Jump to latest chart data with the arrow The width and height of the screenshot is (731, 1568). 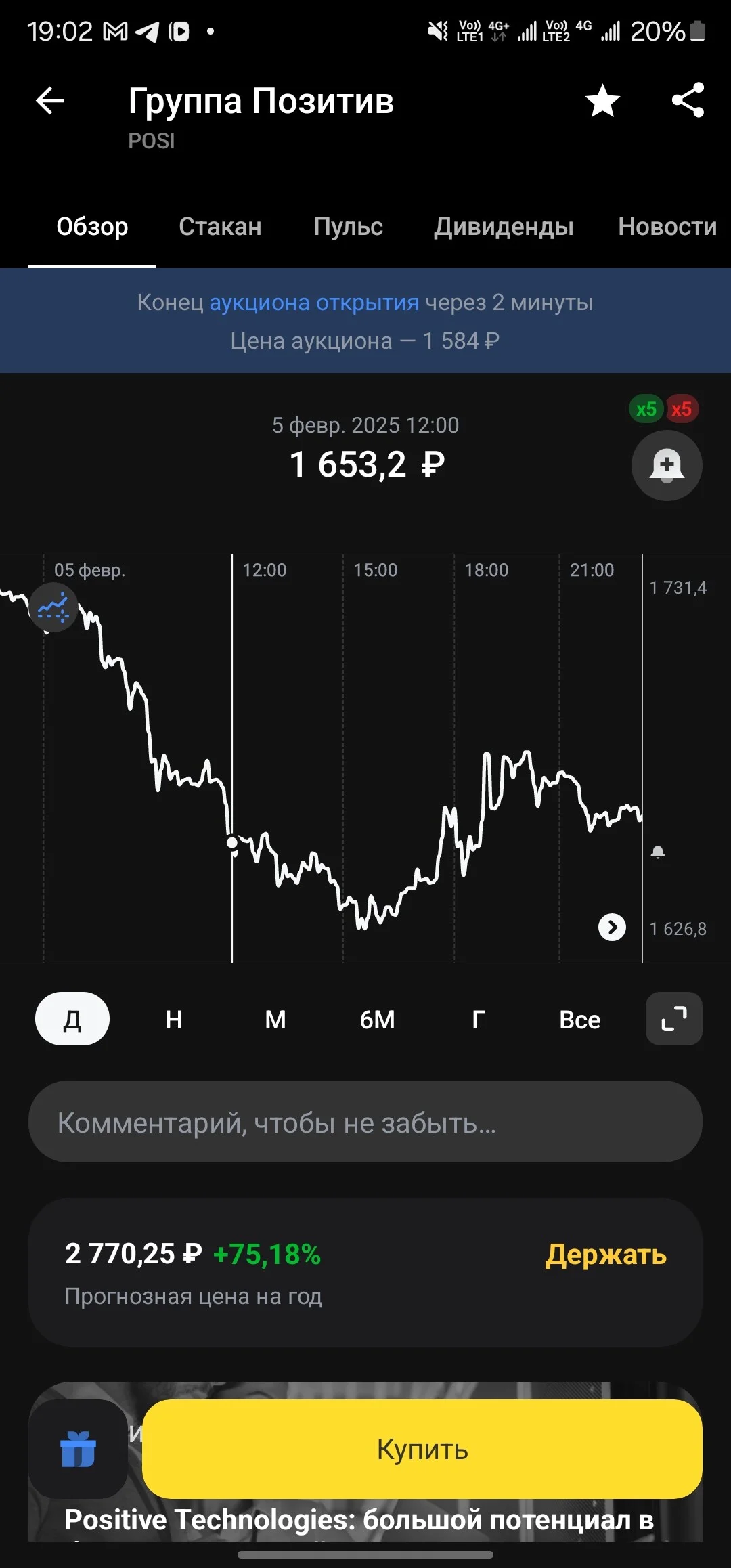tap(612, 928)
